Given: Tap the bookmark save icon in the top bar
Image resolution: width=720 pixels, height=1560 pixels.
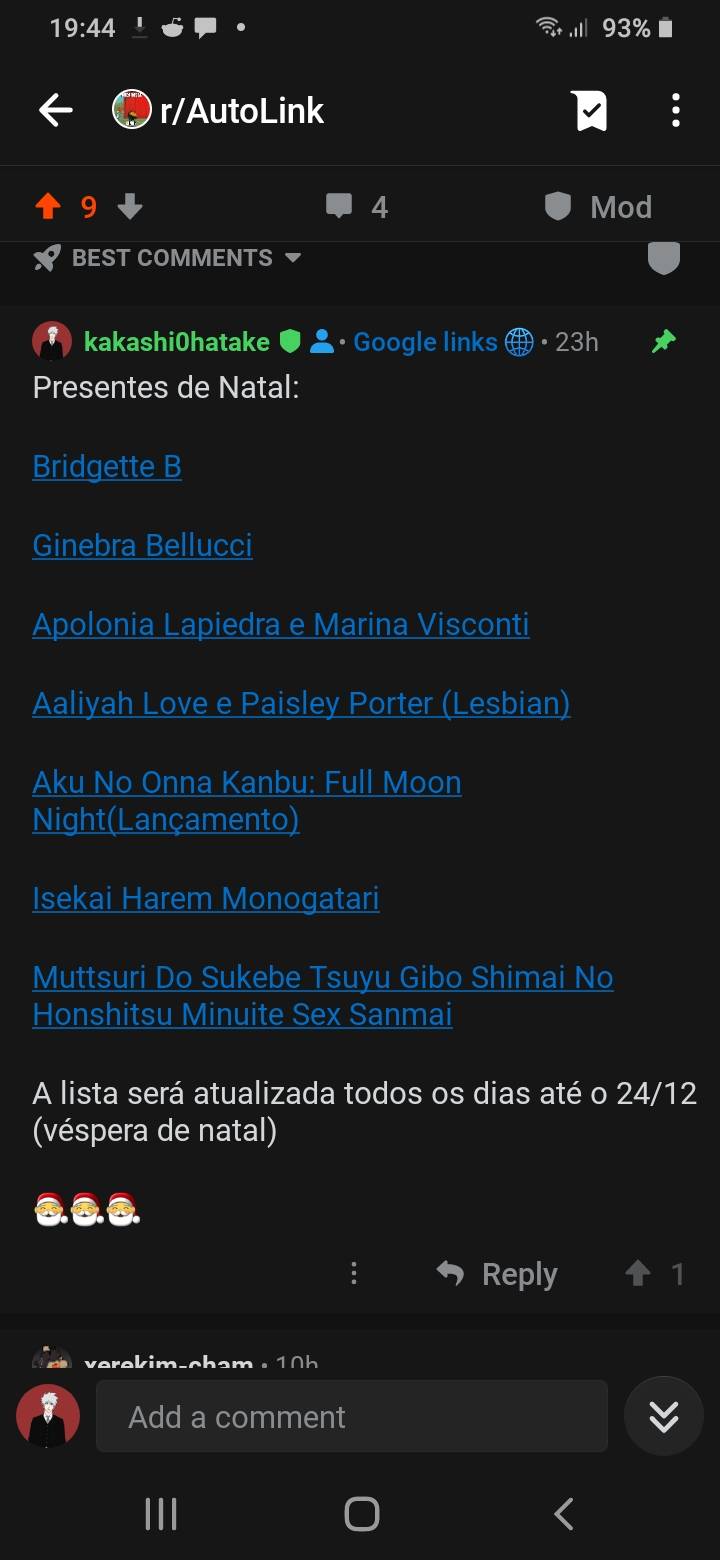Looking at the screenshot, I should pos(588,110).
